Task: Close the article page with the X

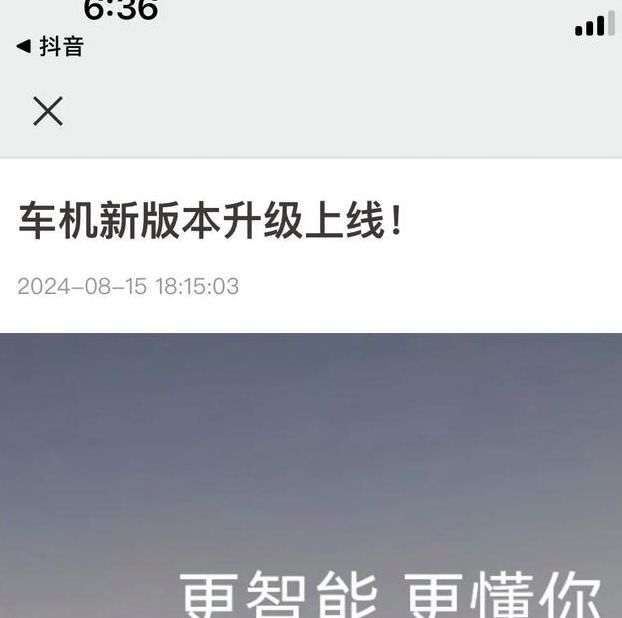Action: (48, 111)
